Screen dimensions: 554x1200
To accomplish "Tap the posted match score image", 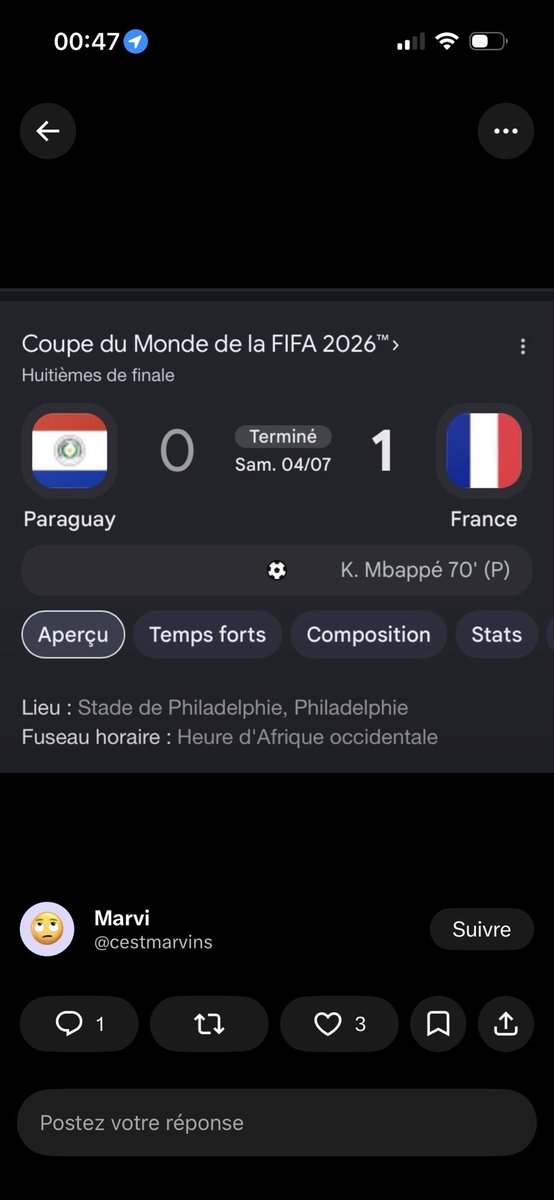I will tap(277, 530).
